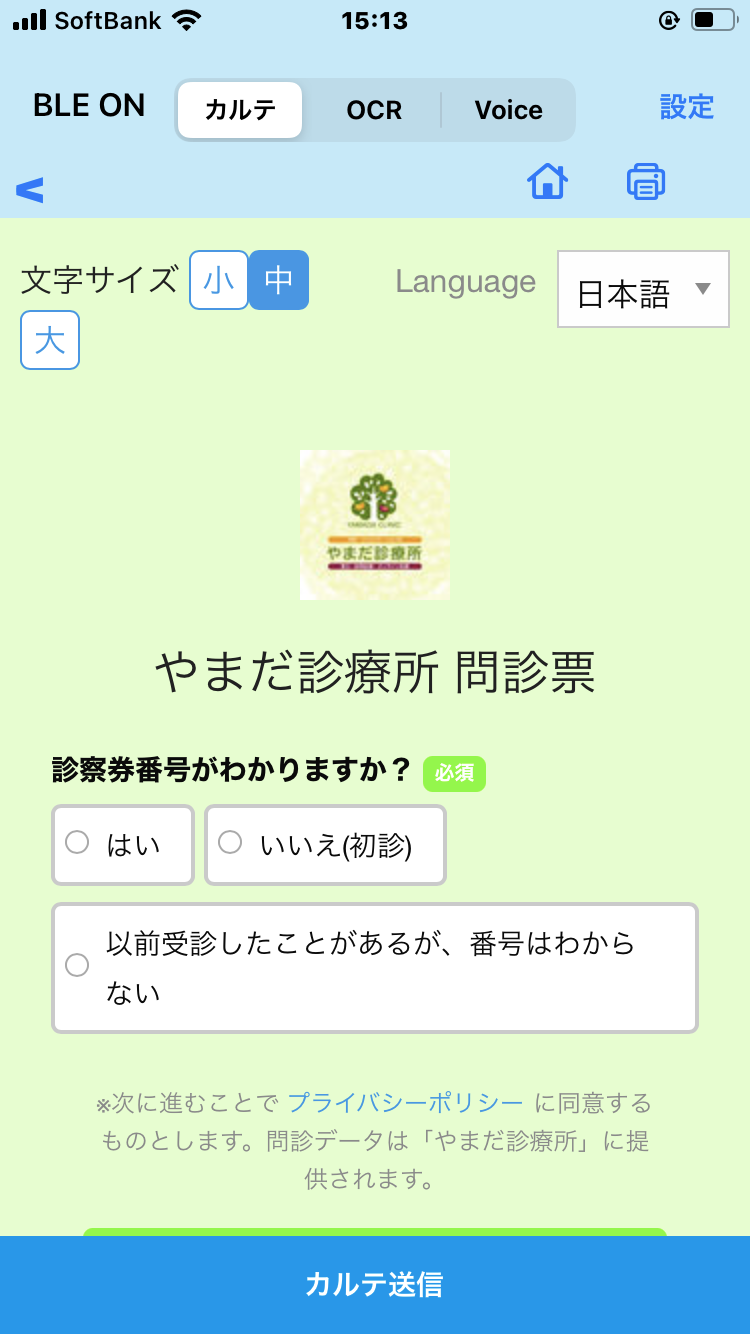Select いいえ(初診) radio option

(x=325, y=845)
